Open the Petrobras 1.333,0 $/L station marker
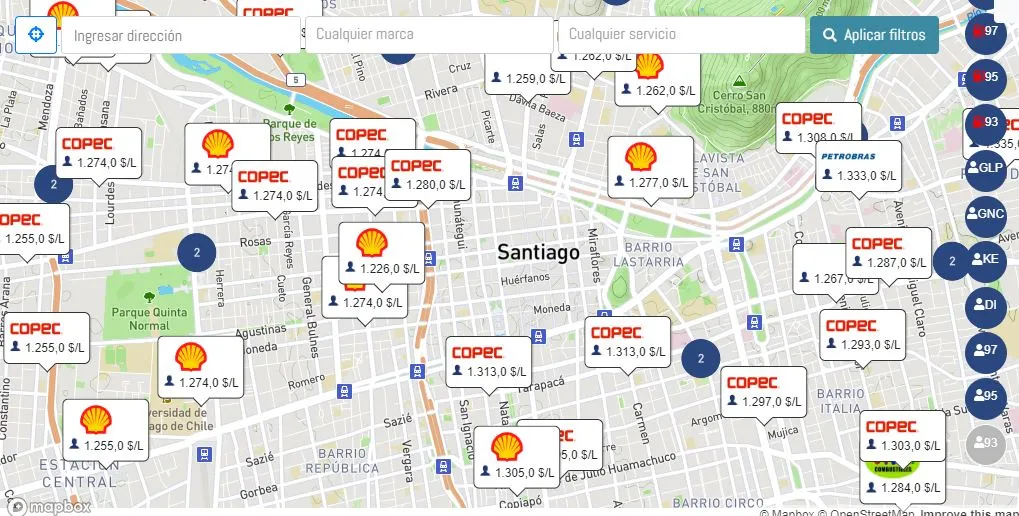 click(857, 166)
